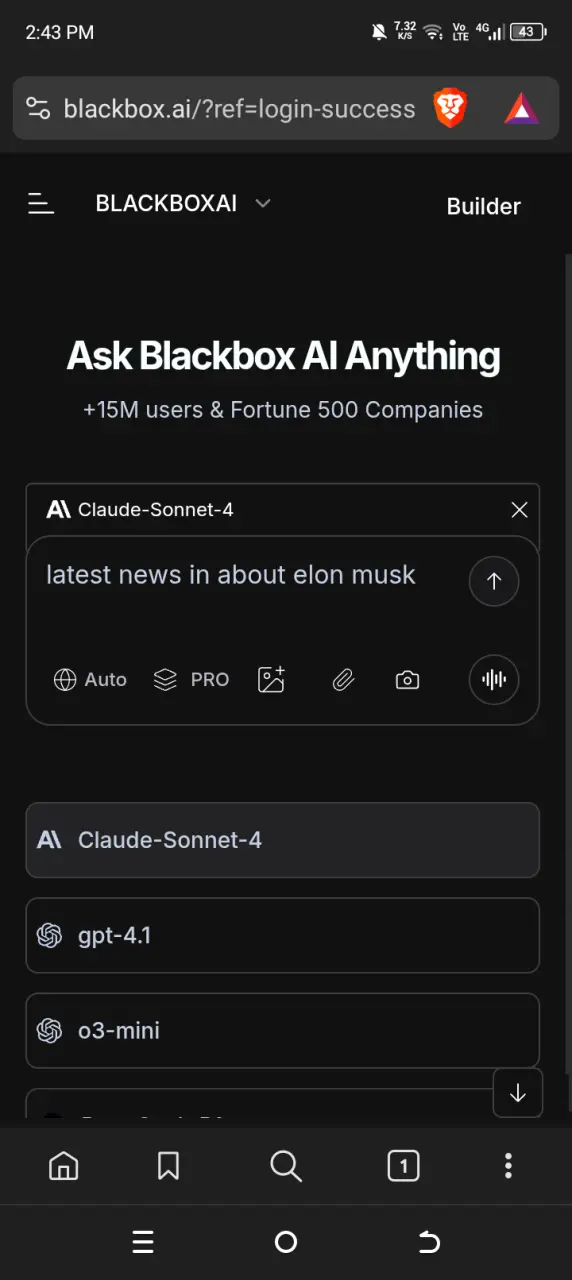Open the browser bookmarks button

(168, 1165)
